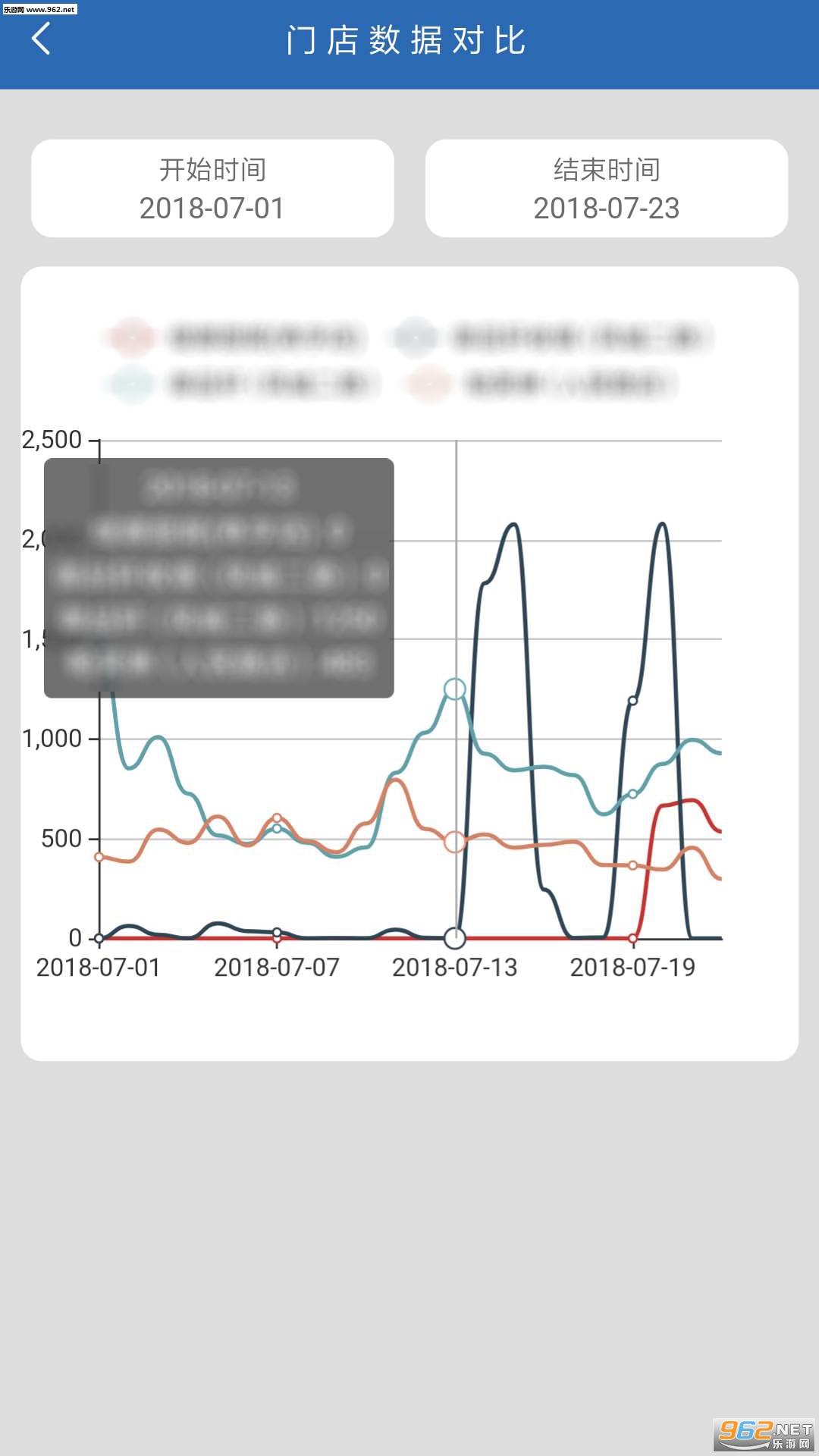Toggle the red series legend item

234,337
